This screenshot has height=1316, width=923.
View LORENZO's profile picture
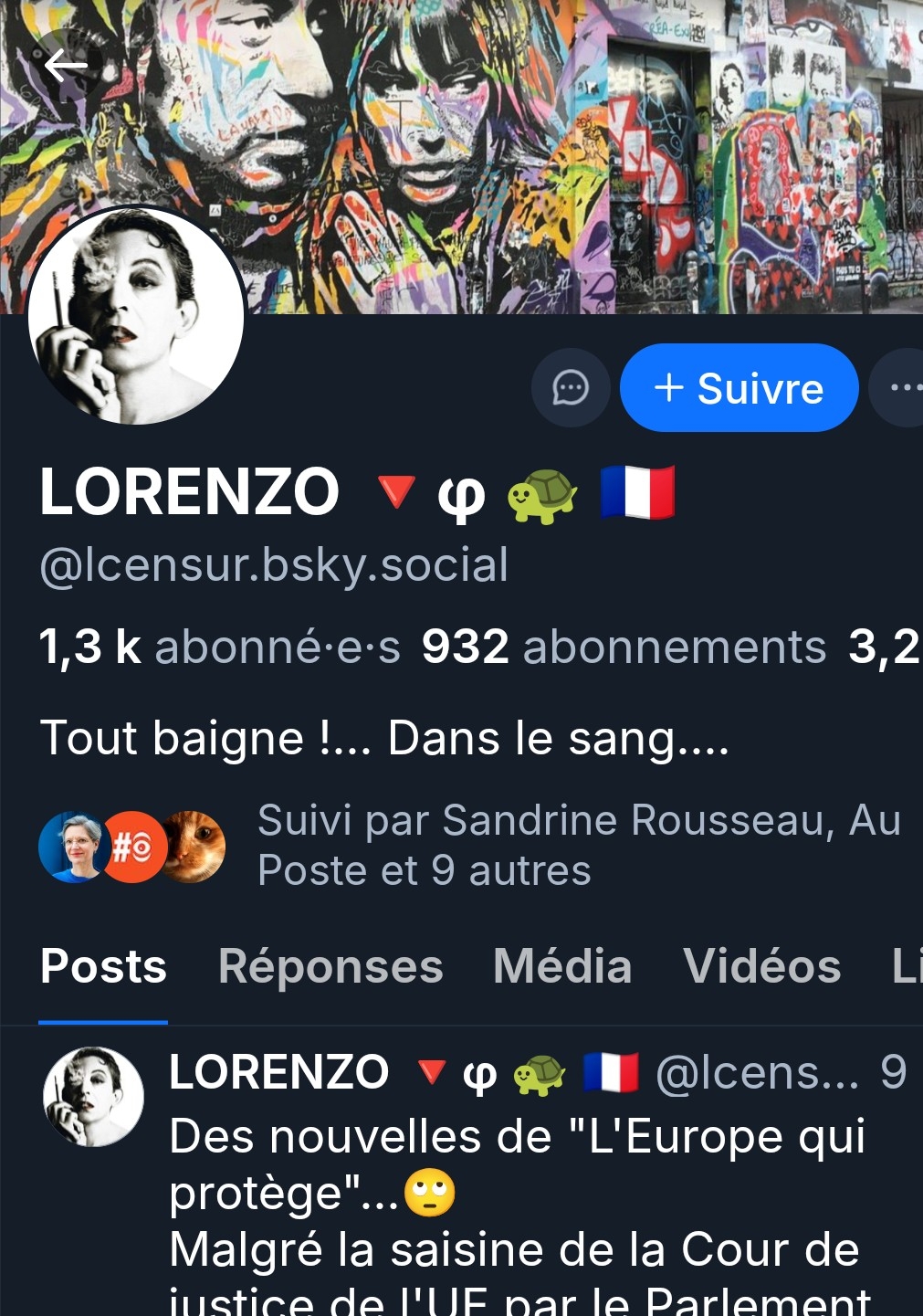(136, 316)
